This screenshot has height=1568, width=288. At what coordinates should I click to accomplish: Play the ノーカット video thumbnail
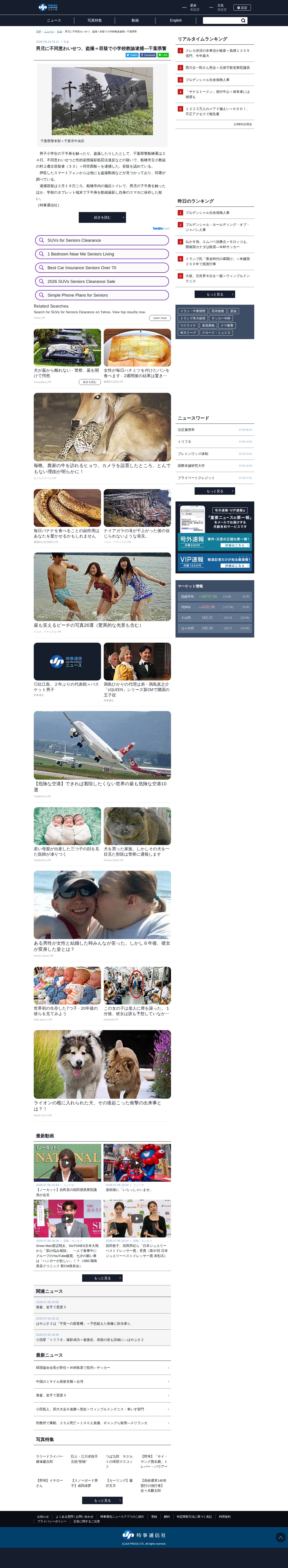(67, 1163)
